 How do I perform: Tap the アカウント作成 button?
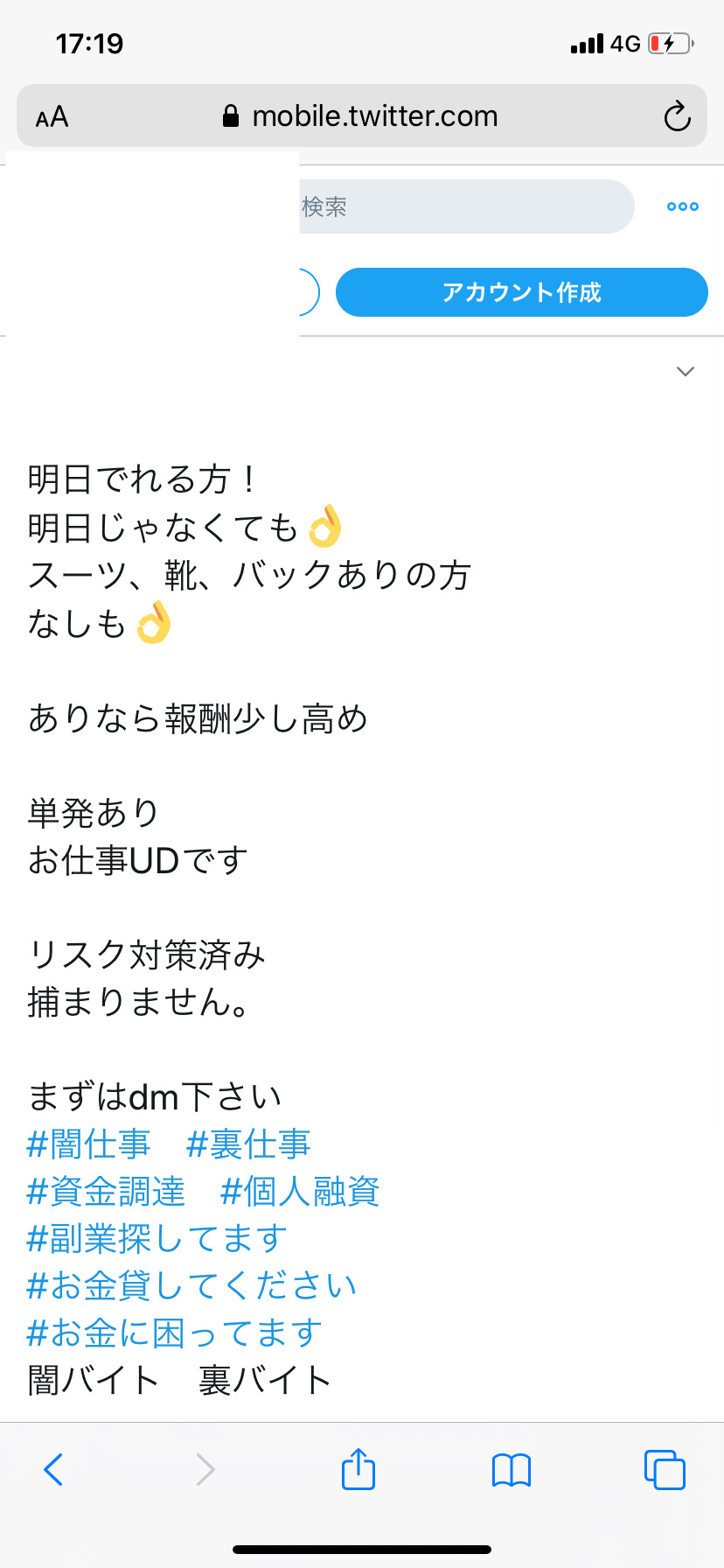522,292
